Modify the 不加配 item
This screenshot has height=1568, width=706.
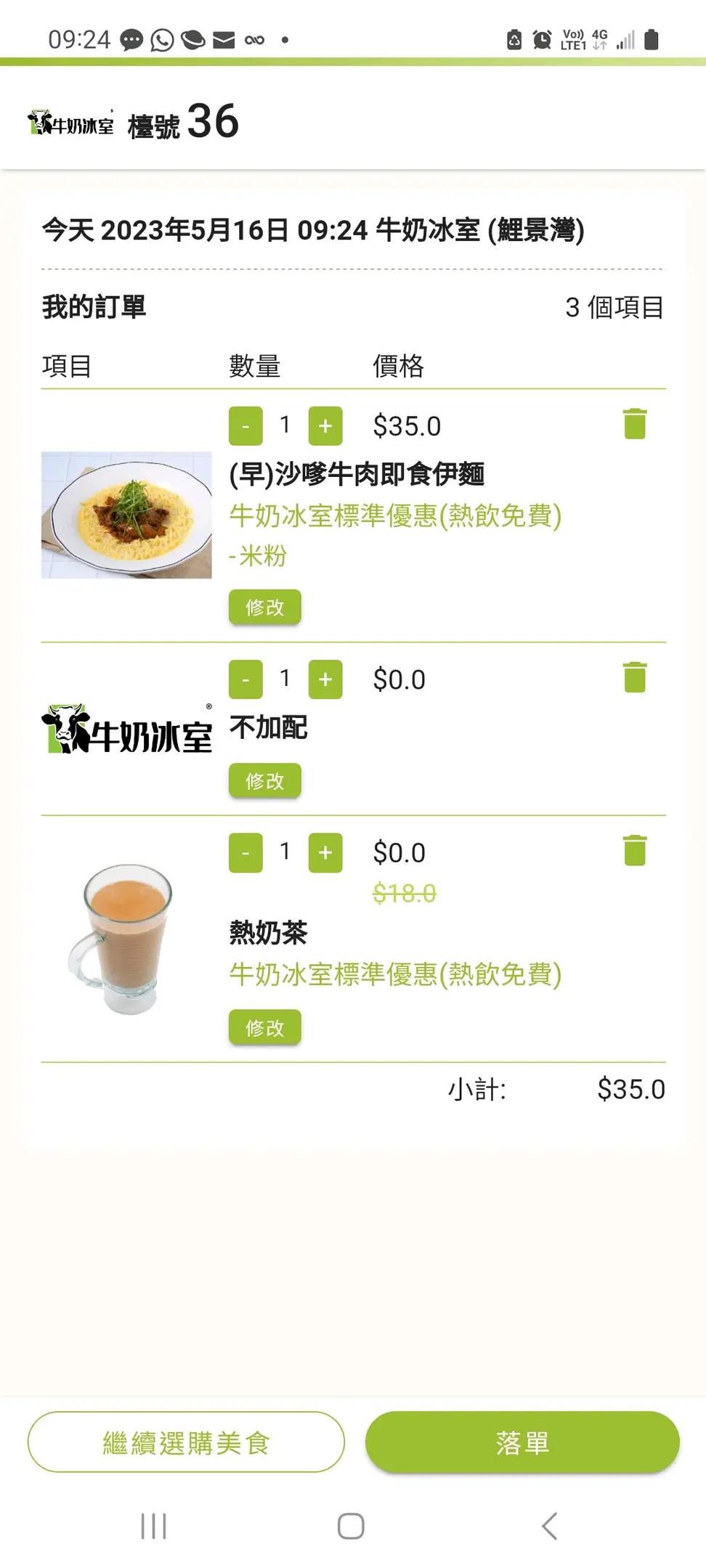click(265, 781)
